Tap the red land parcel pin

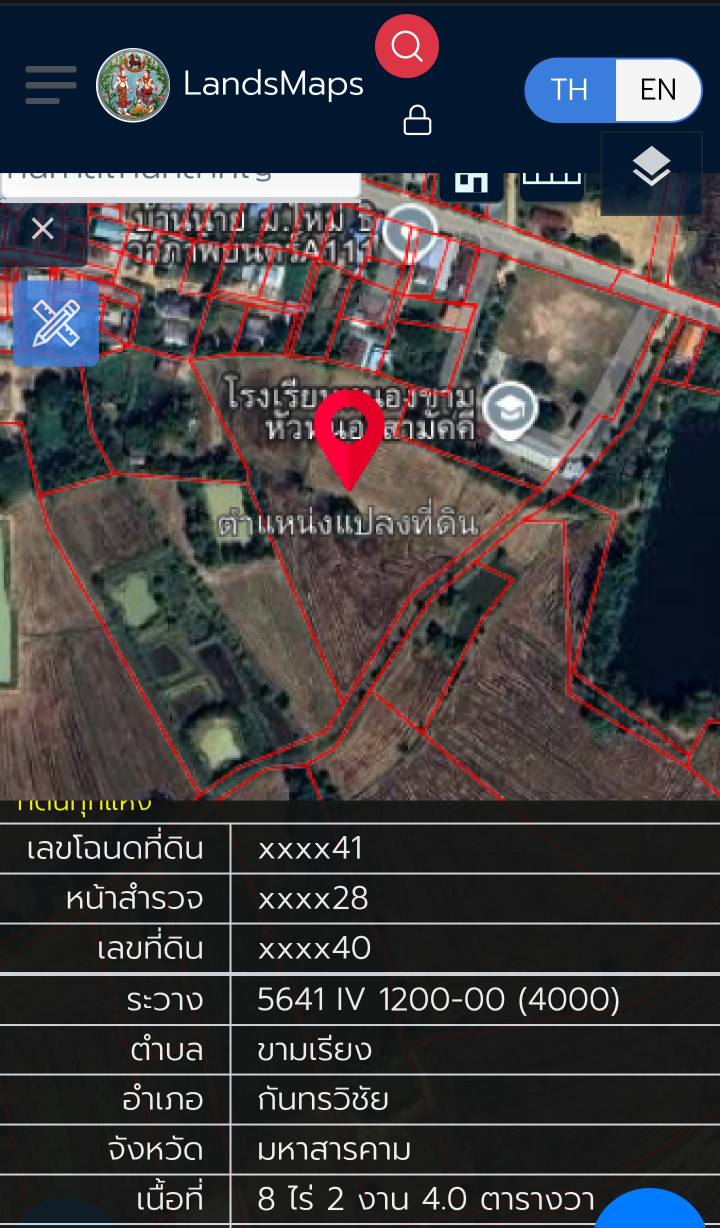coord(348,435)
